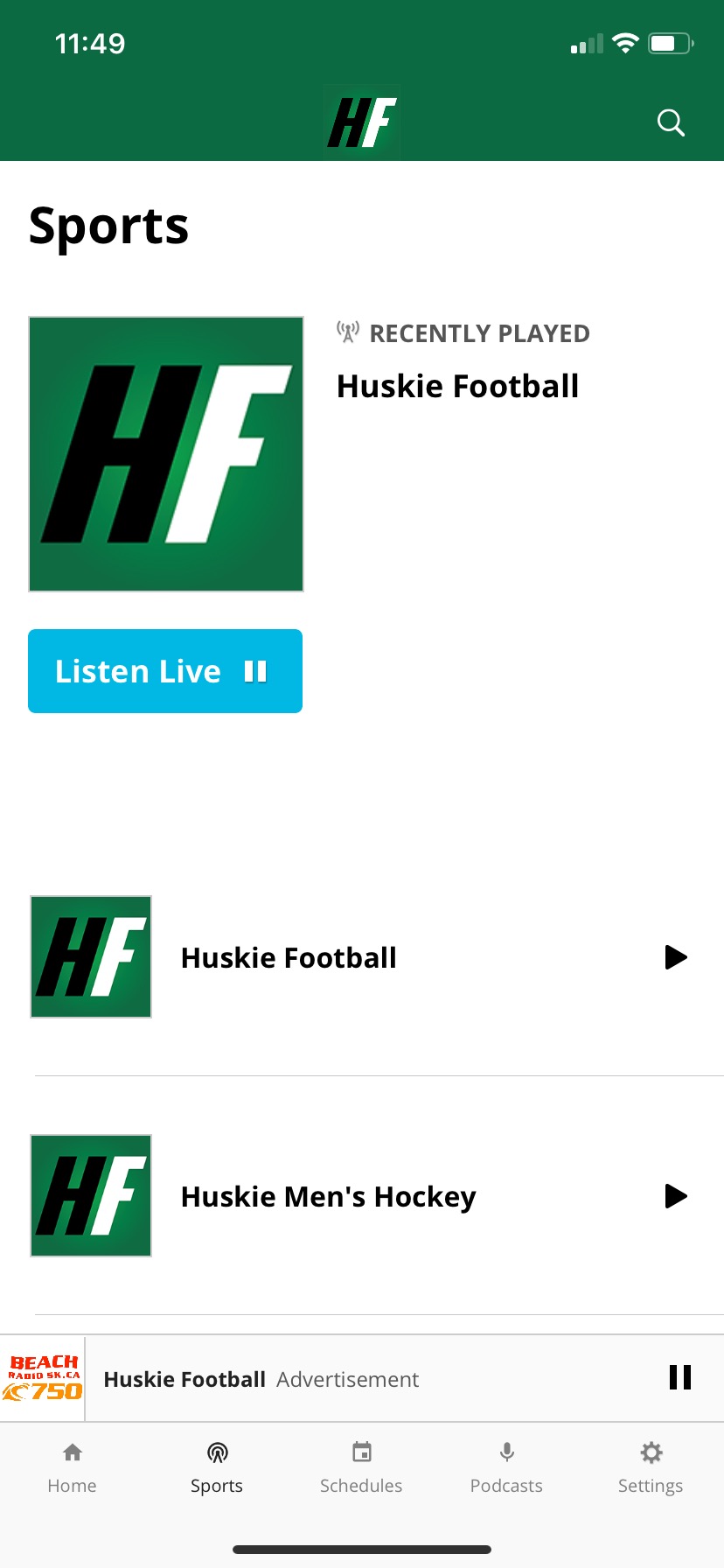Play the Huskie Football station
This screenshot has height=1568, width=724.
pos(676,957)
